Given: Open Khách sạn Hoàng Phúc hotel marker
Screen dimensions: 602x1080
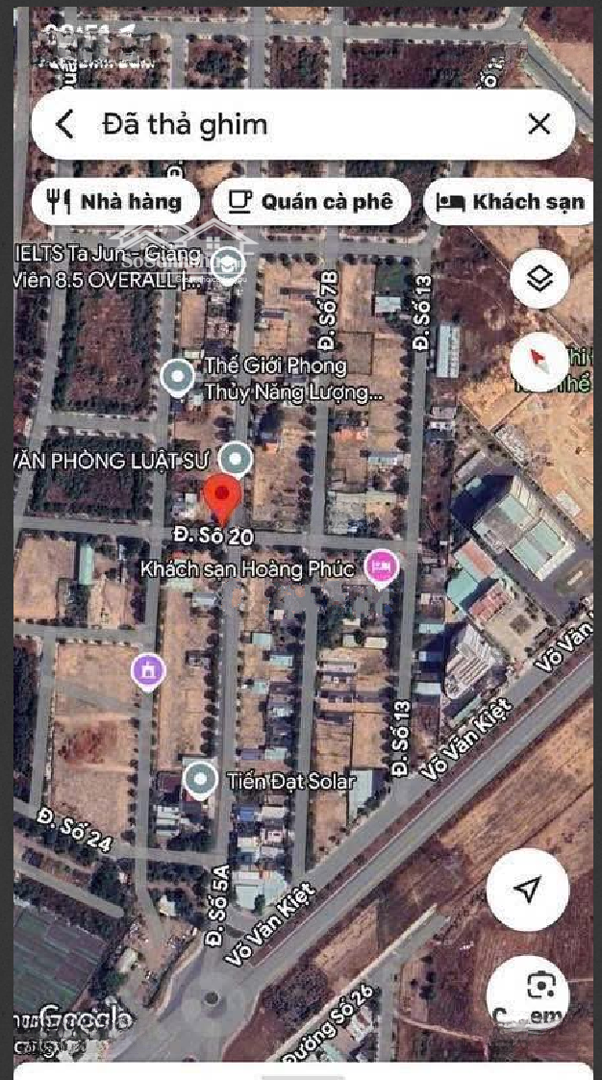Looking at the screenshot, I should 381,568.
